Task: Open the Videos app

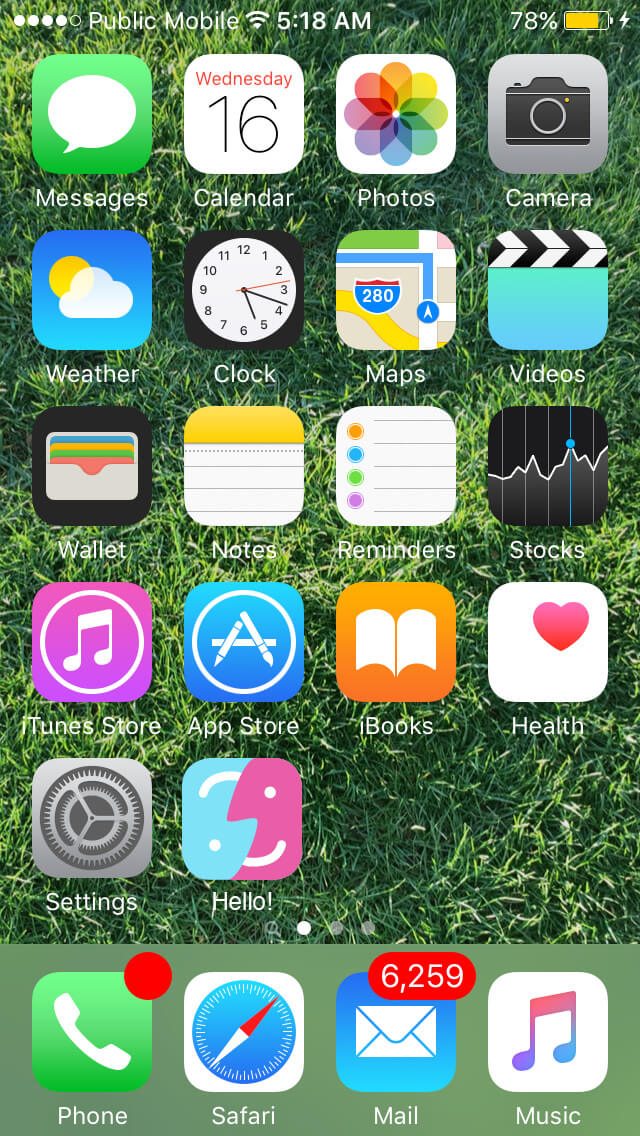Action: coord(548,290)
